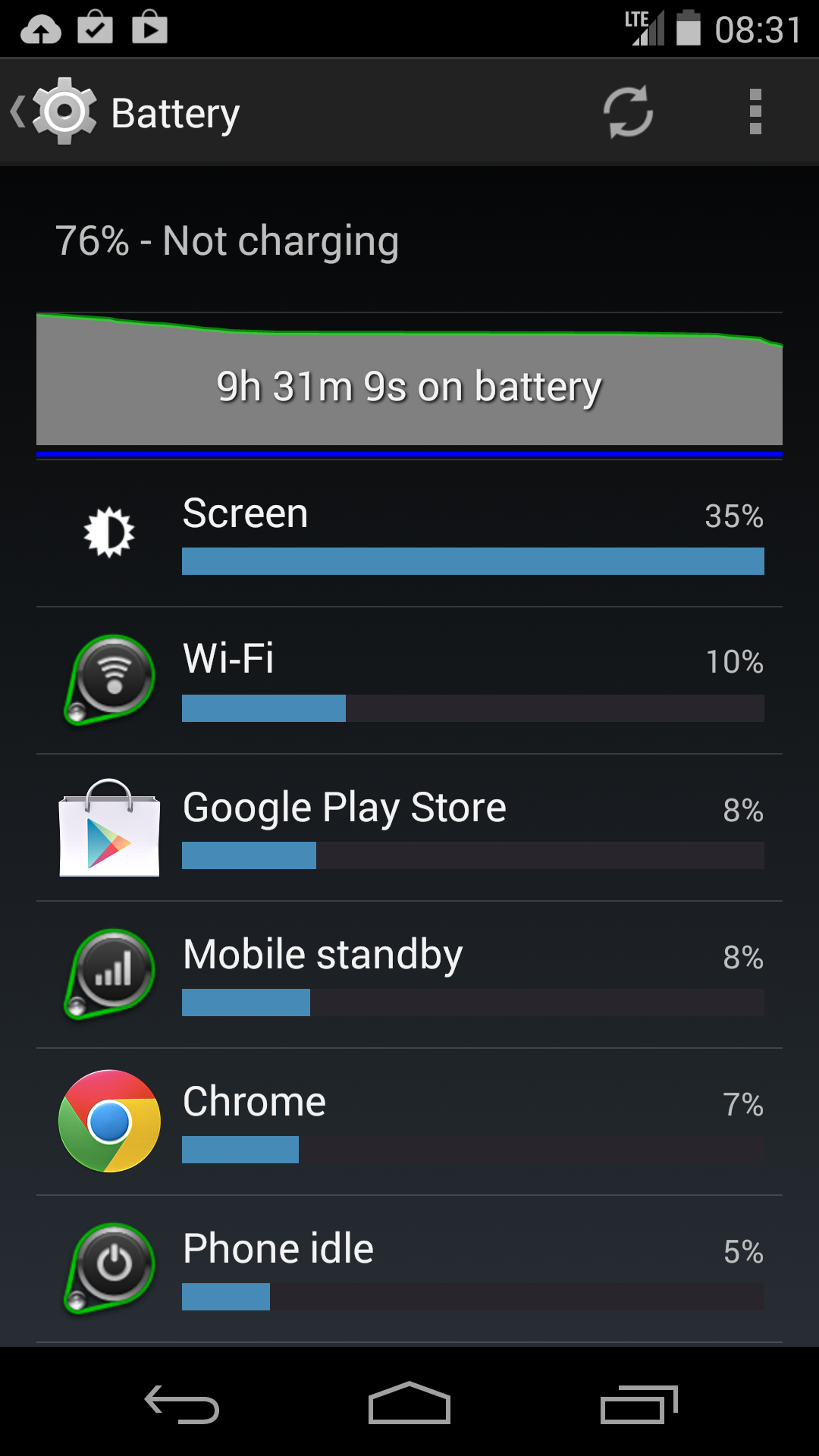Screen dimensions: 819x1456
Task: Refresh the battery usage stats
Action: coord(628,112)
